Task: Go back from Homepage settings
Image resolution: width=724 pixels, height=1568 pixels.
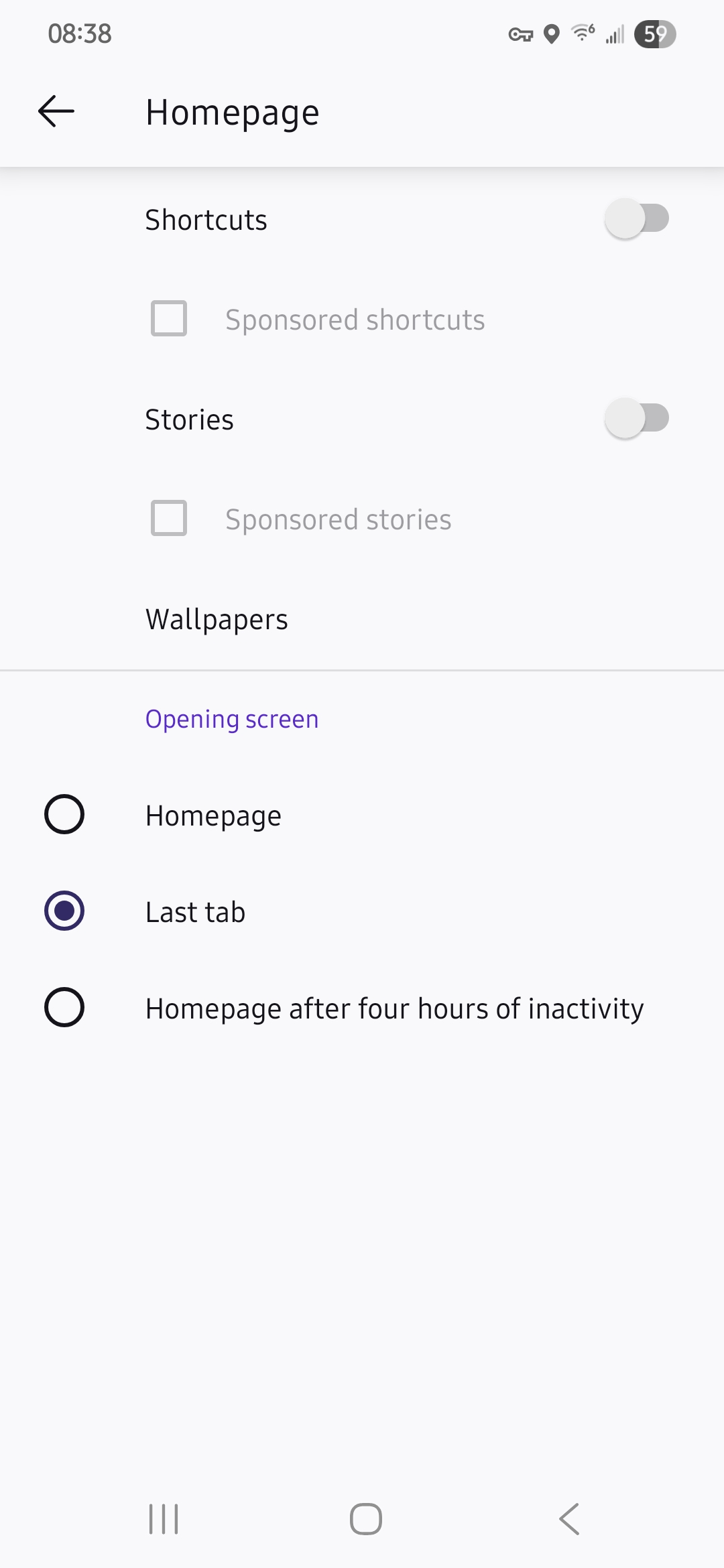Action: pos(56,111)
